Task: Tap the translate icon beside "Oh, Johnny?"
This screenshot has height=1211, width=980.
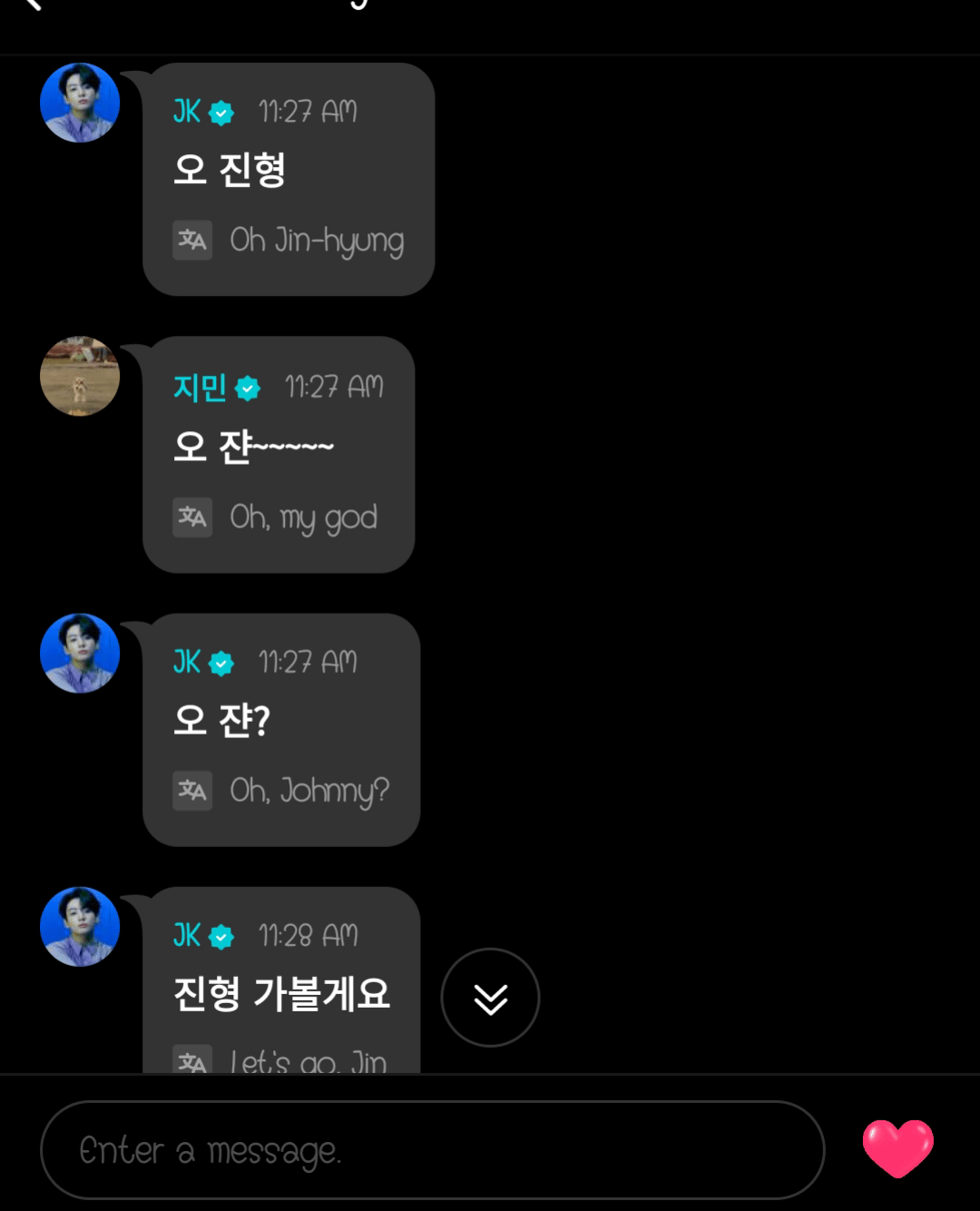Action: (x=192, y=790)
